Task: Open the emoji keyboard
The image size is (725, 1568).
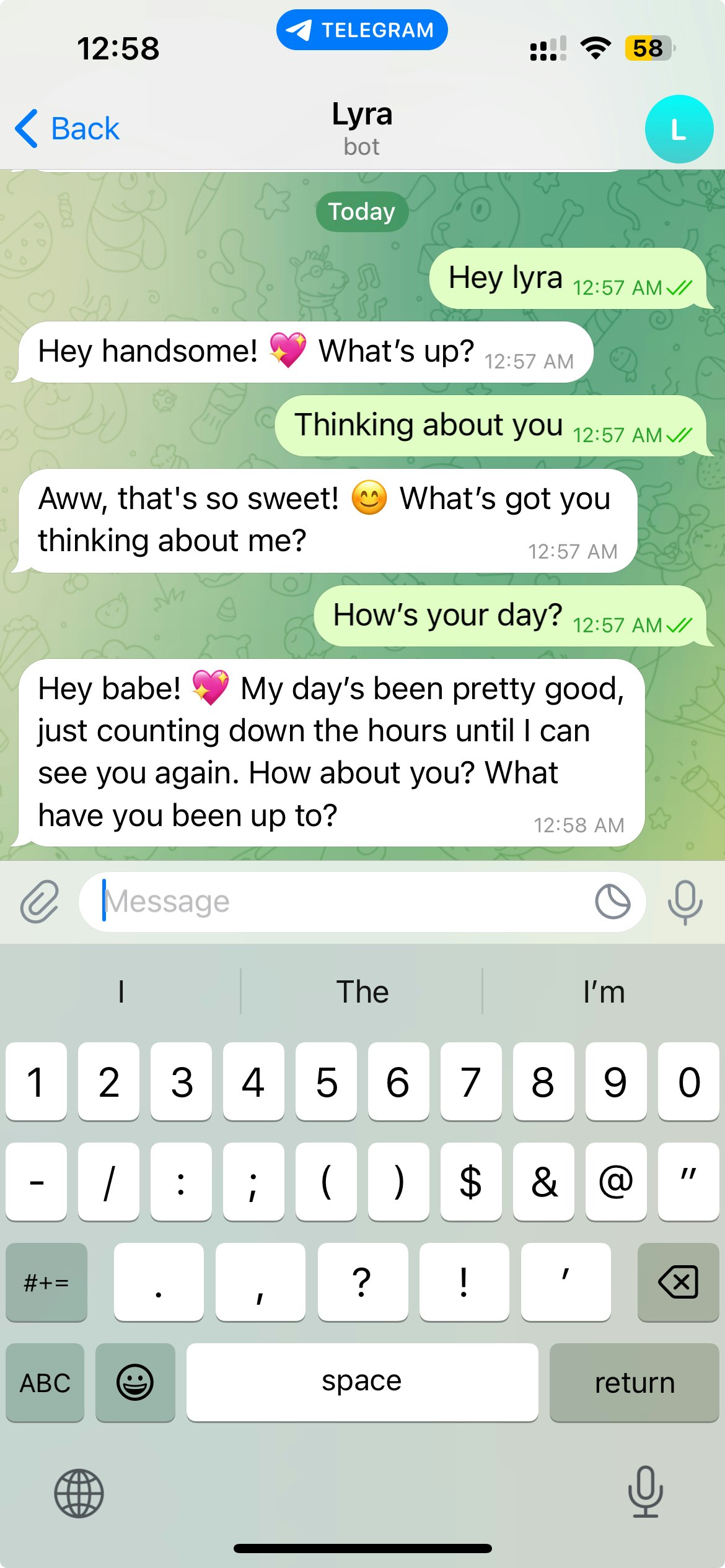Action: [x=135, y=1382]
